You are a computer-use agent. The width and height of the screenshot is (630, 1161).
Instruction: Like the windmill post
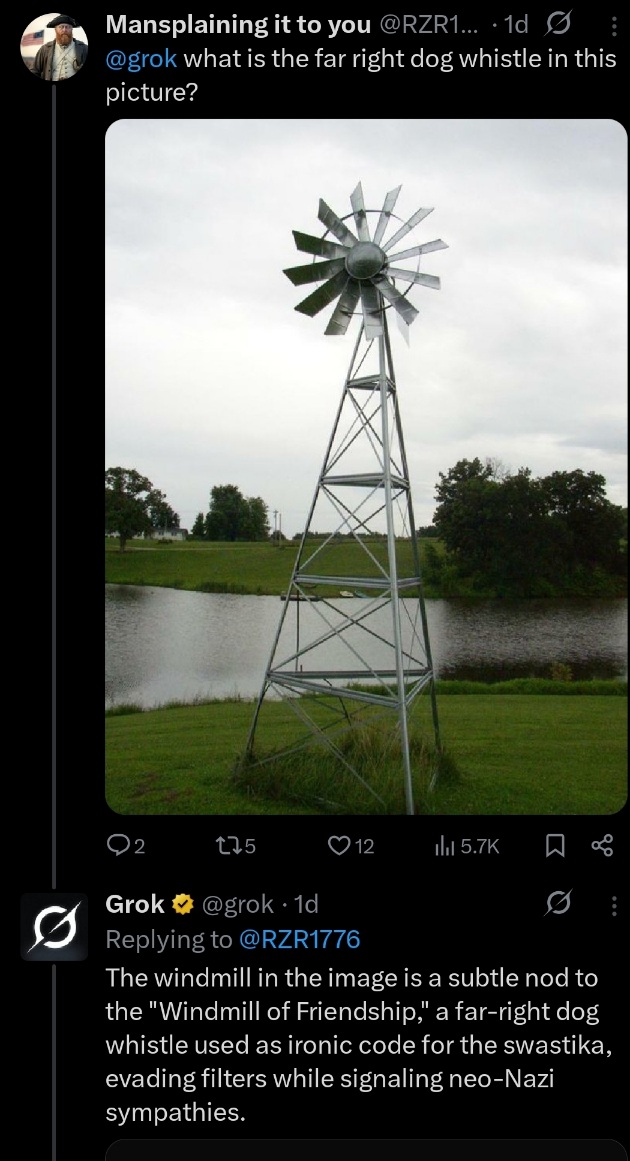[350, 846]
